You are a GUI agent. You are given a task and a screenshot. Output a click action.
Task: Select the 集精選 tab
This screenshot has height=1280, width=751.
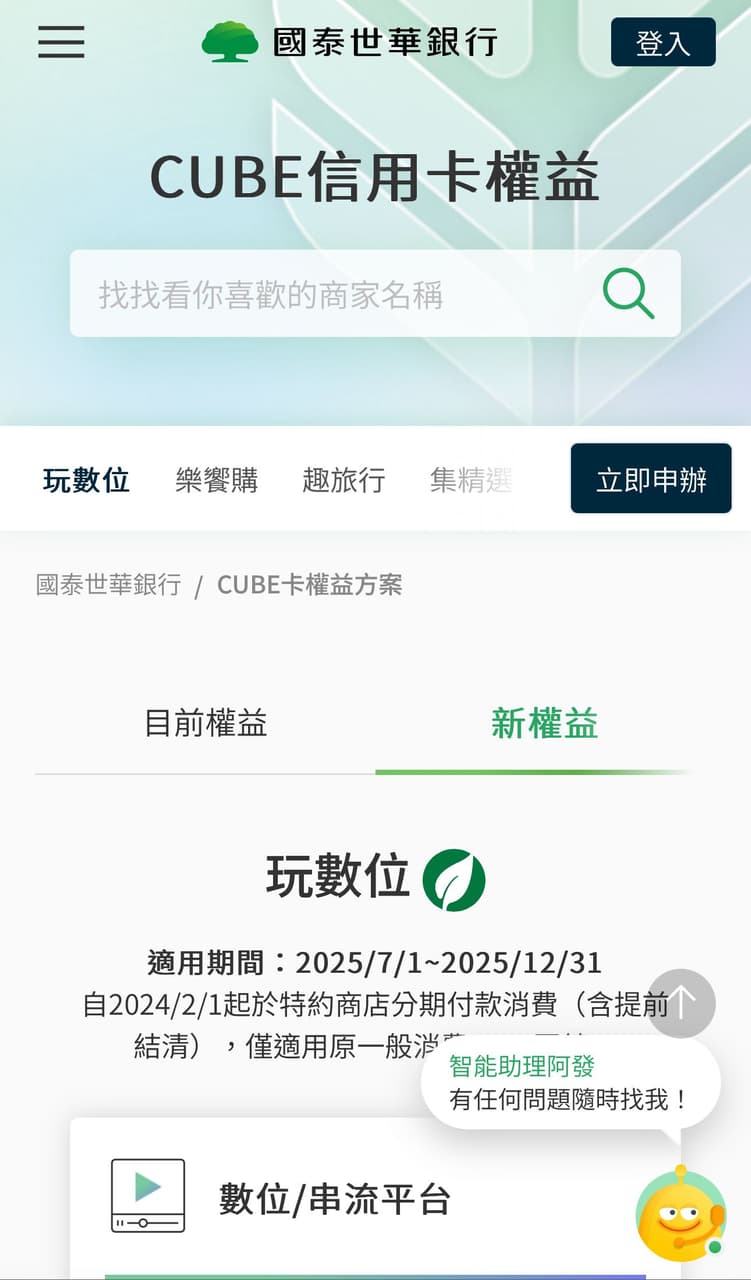click(x=471, y=480)
